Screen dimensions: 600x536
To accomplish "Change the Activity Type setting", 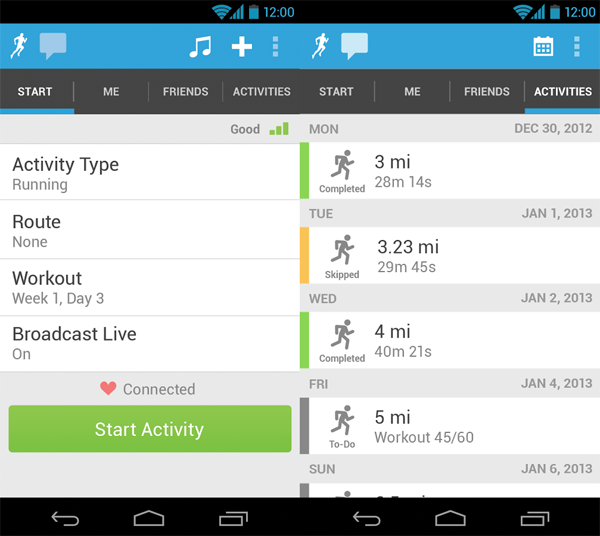I will pos(150,173).
